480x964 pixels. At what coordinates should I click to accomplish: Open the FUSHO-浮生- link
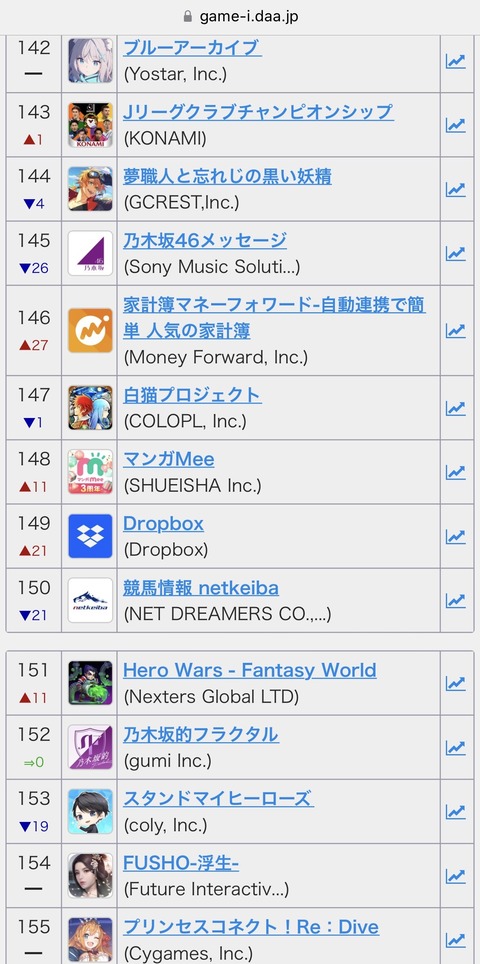tap(181, 863)
